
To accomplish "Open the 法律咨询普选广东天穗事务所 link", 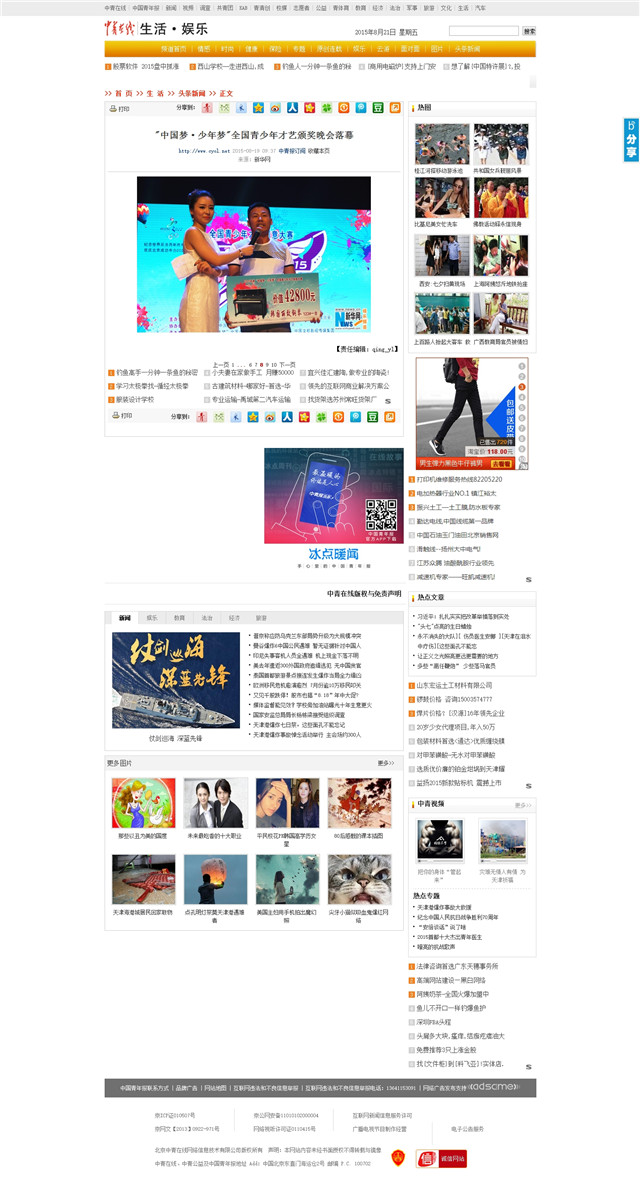I will click(457, 966).
